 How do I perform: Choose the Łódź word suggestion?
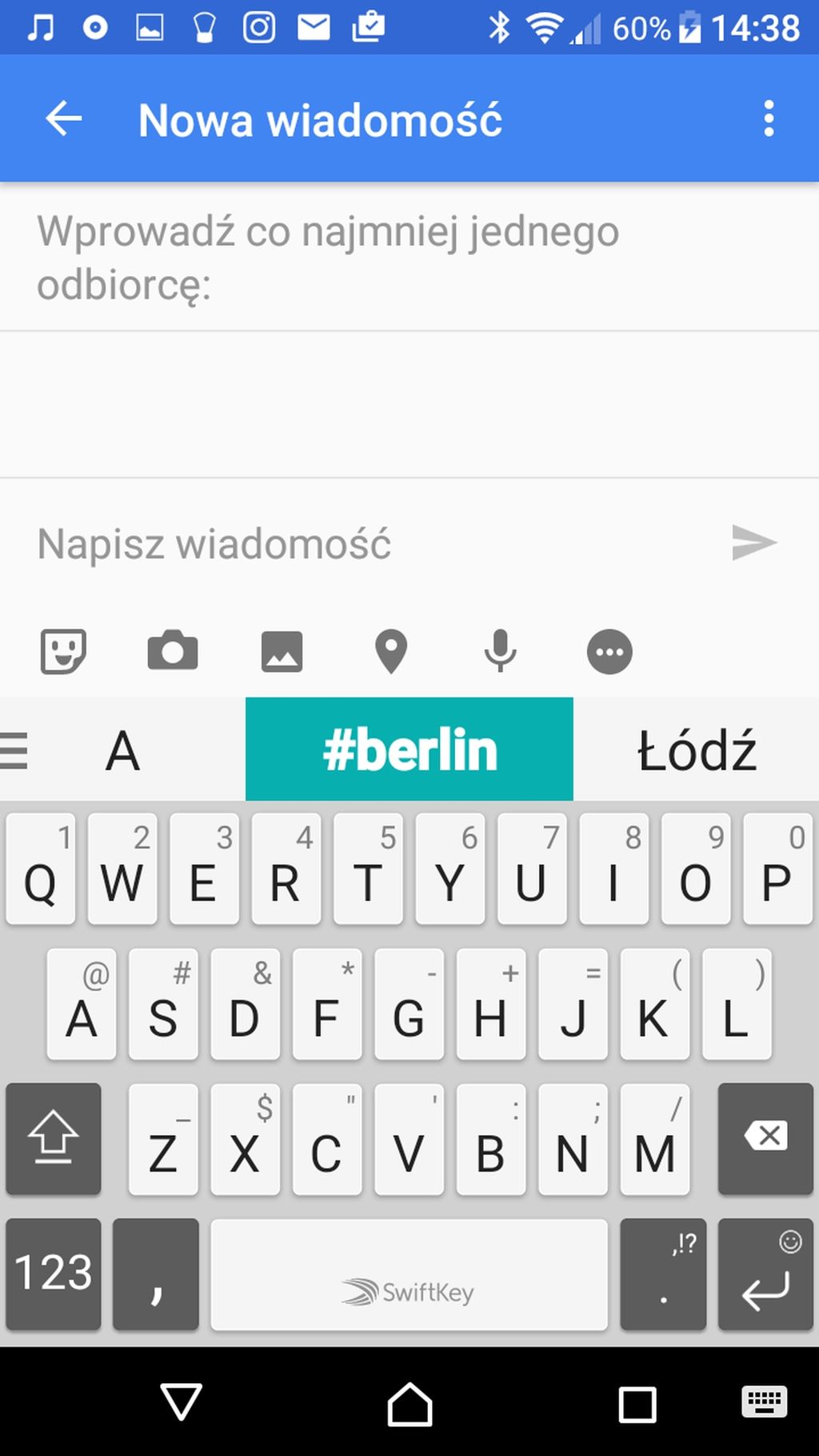[697, 750]
